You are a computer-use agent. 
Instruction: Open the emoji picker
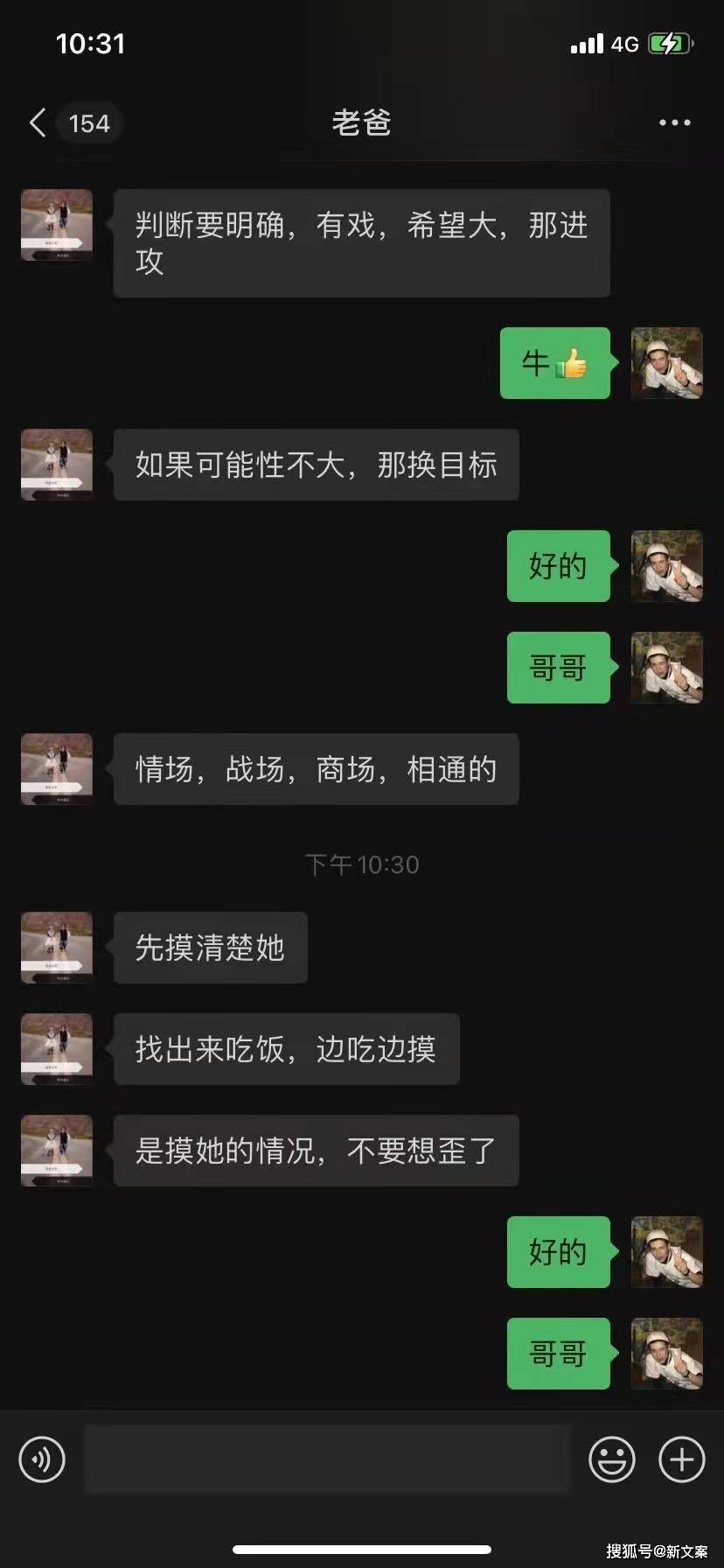click(611, 1459)
